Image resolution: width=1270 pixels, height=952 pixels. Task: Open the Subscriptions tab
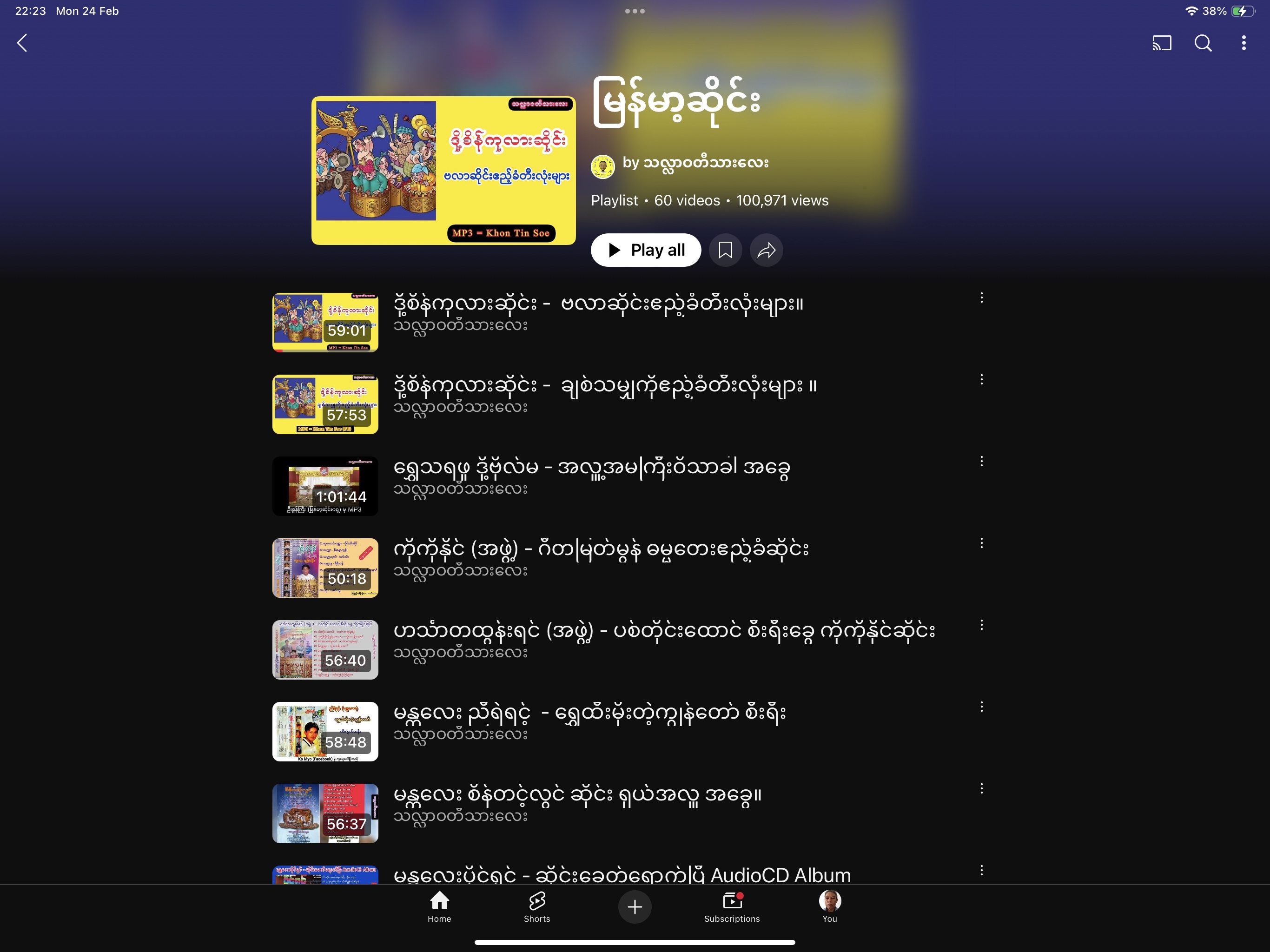tap(732, 906)
